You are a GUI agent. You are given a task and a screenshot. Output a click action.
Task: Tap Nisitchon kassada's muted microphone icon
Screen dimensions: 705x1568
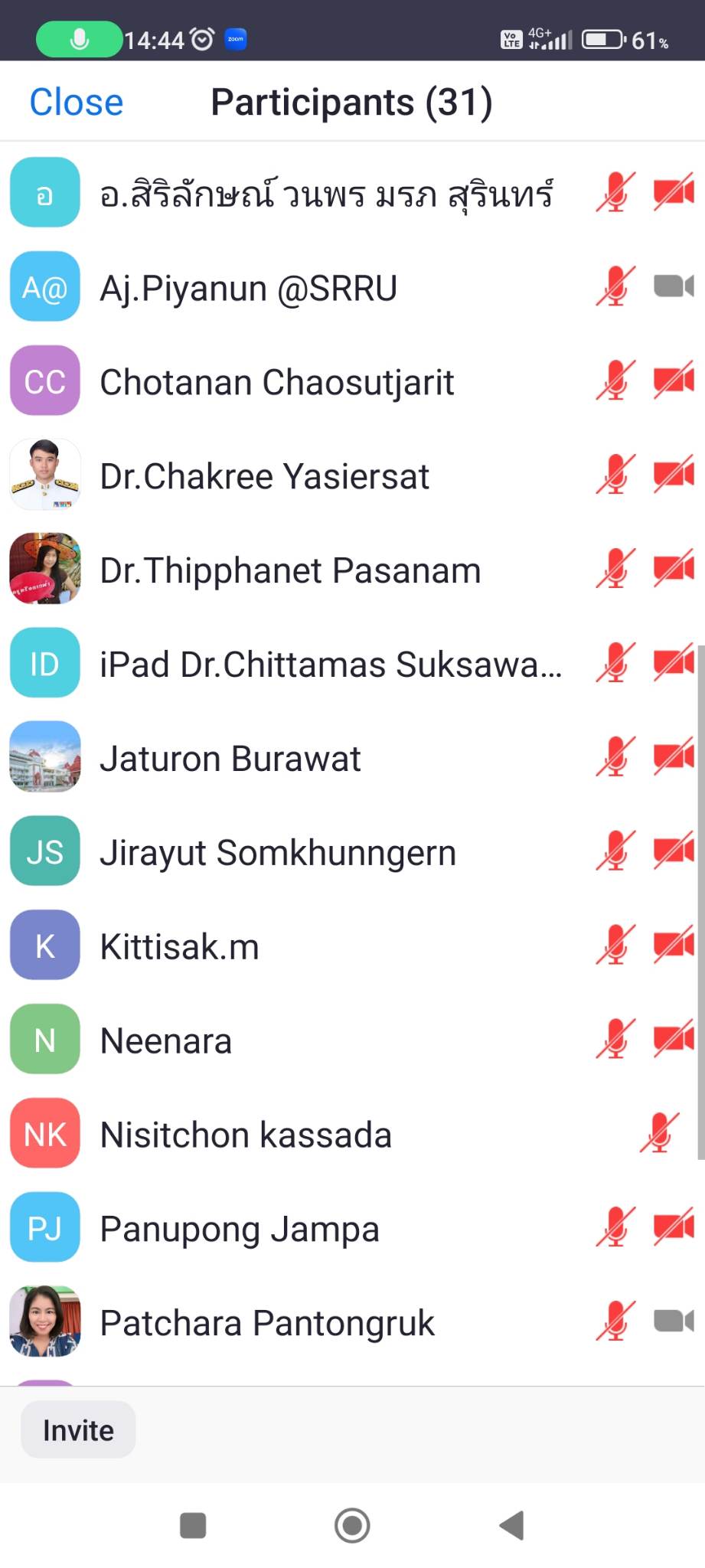pos(658,1134)
